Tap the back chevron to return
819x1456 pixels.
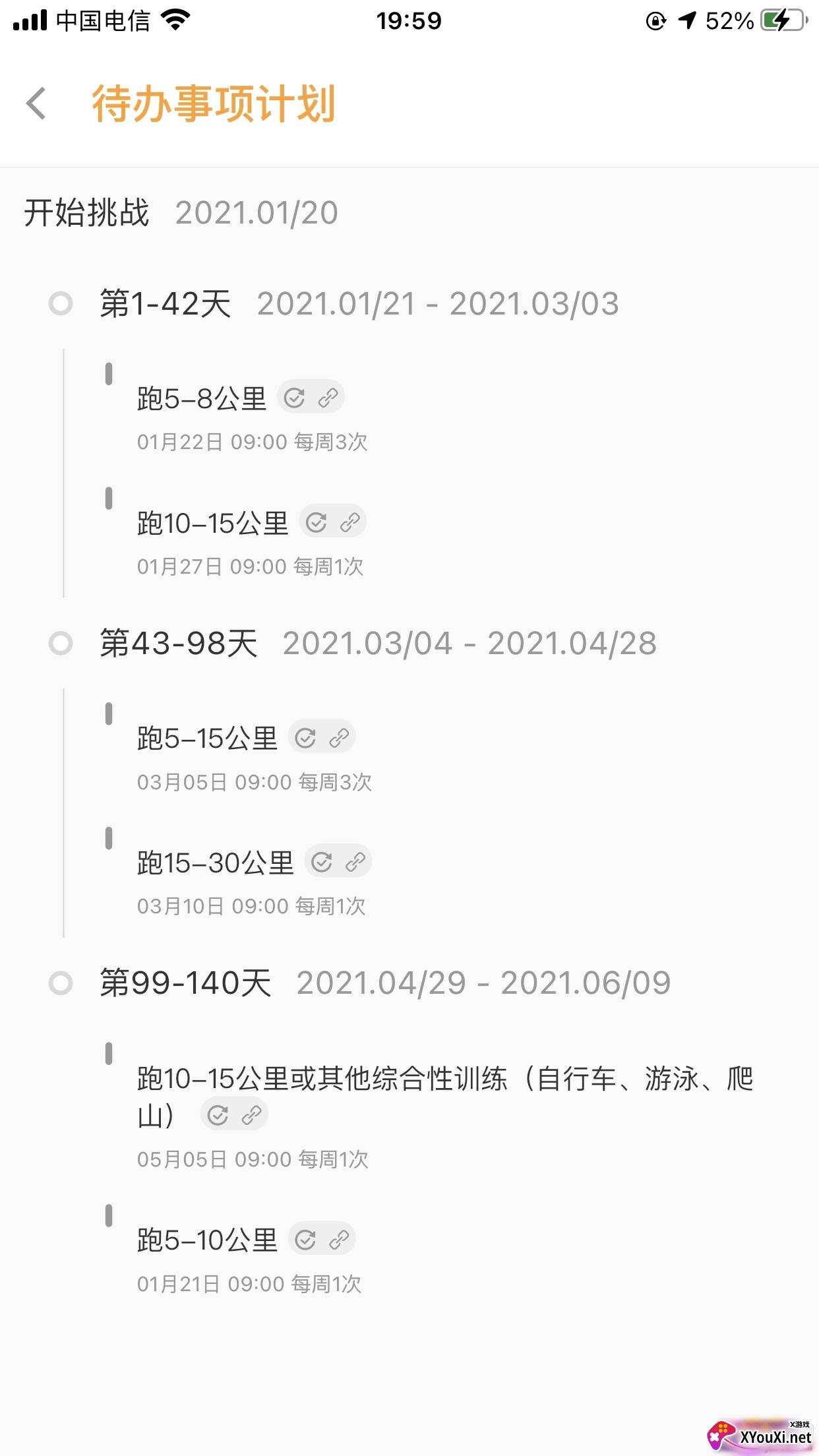click(36, 104)
